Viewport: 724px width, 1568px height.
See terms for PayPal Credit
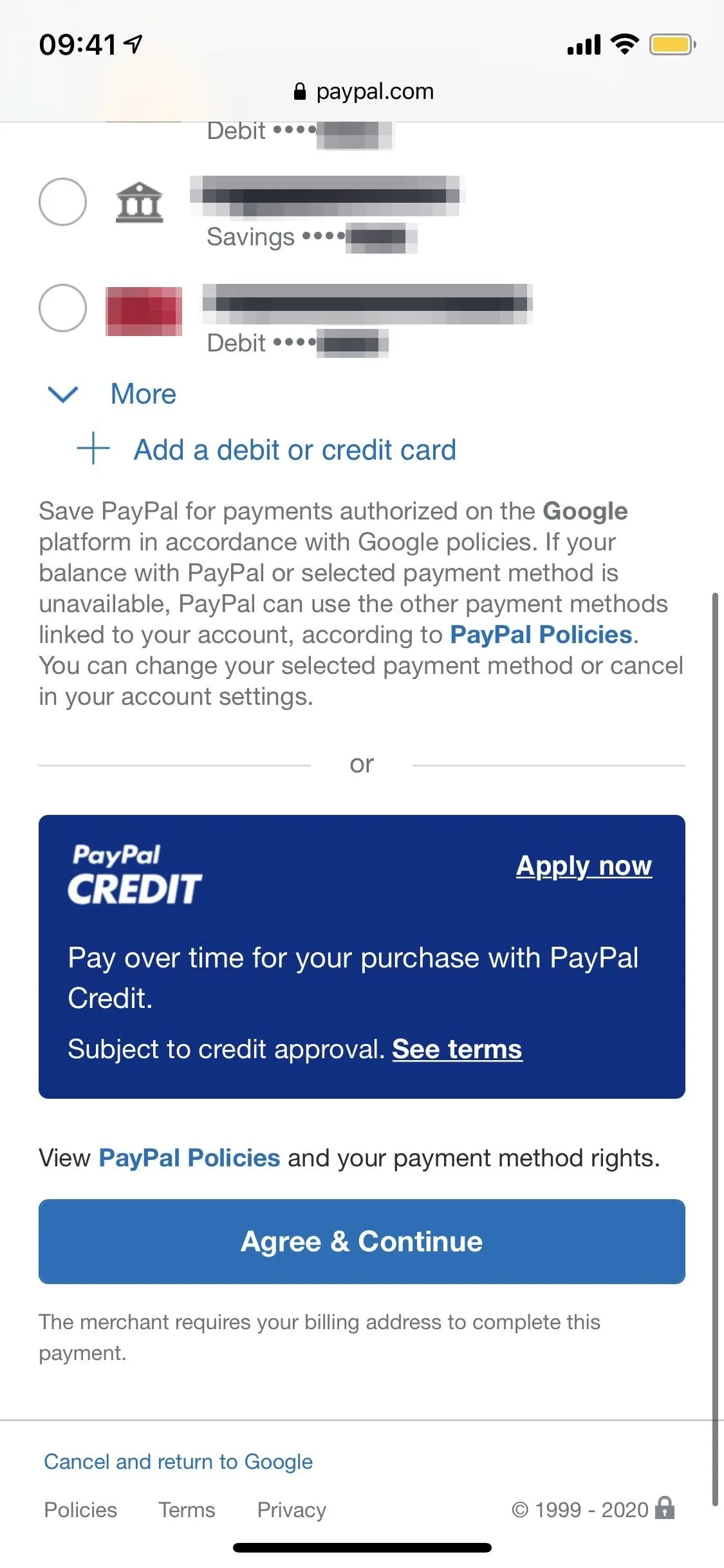tap(457, 1049)
